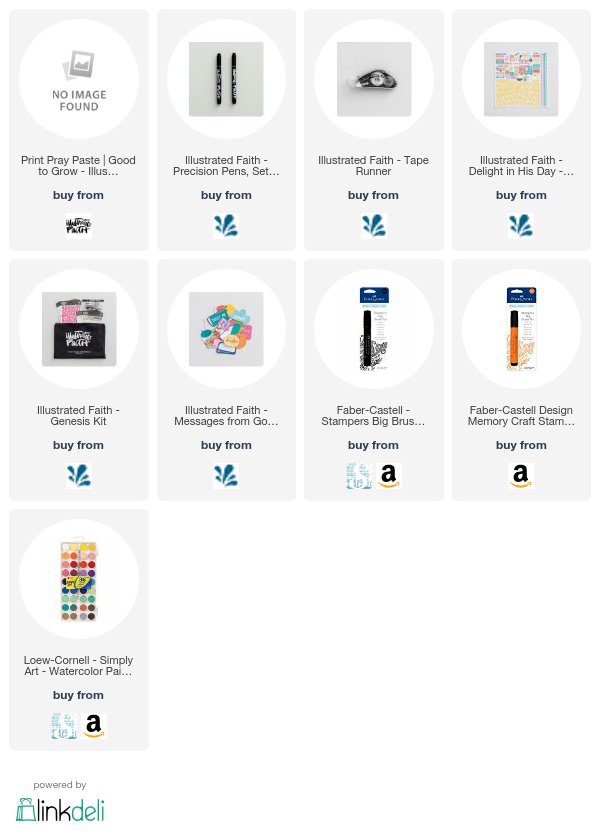Screen dimensions: 600x831
Task: View the Precision Pens Set product
Action: tap(226, 79)
